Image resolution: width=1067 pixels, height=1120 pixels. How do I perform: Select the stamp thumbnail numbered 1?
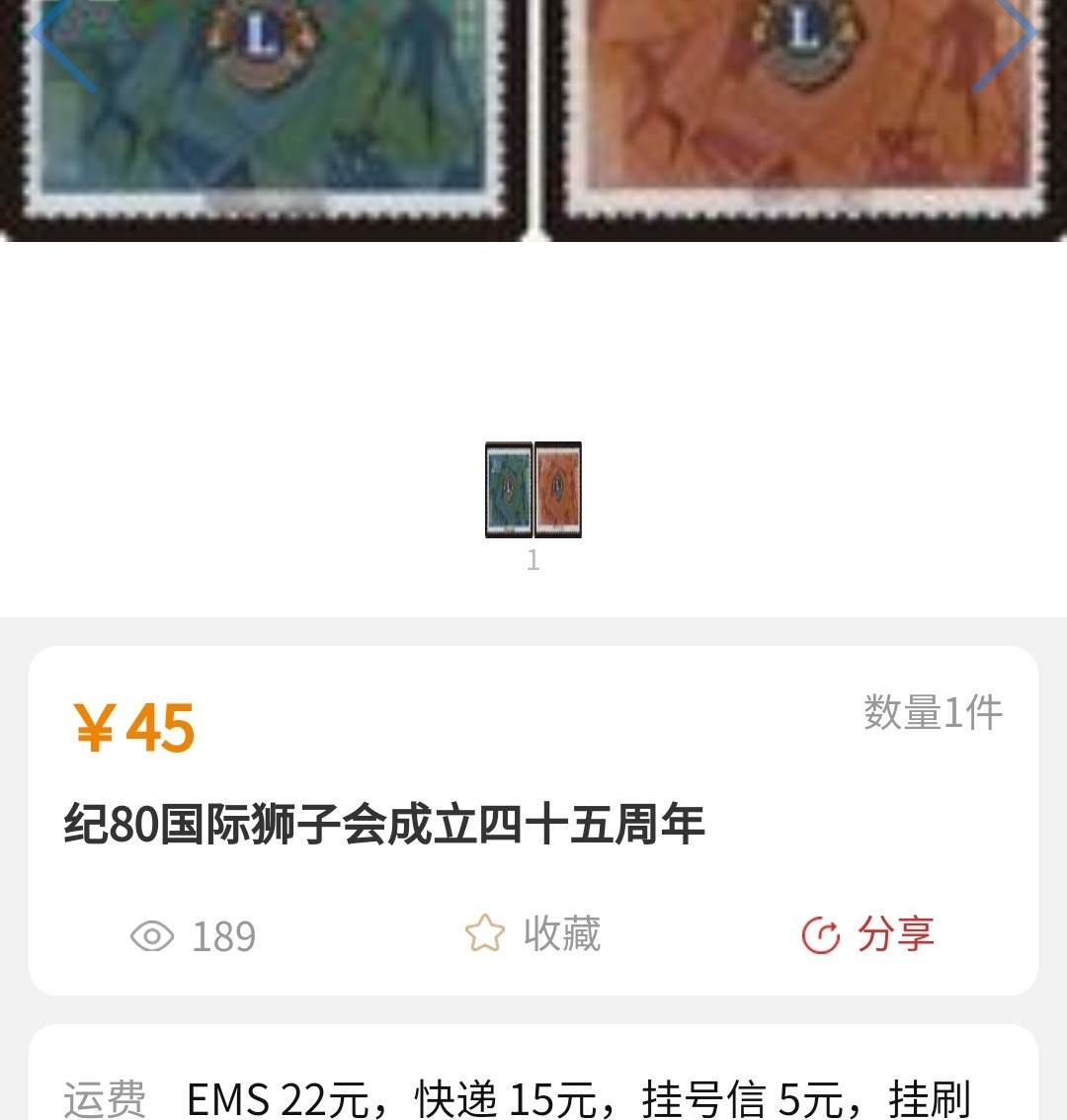(x=533, y=490)
